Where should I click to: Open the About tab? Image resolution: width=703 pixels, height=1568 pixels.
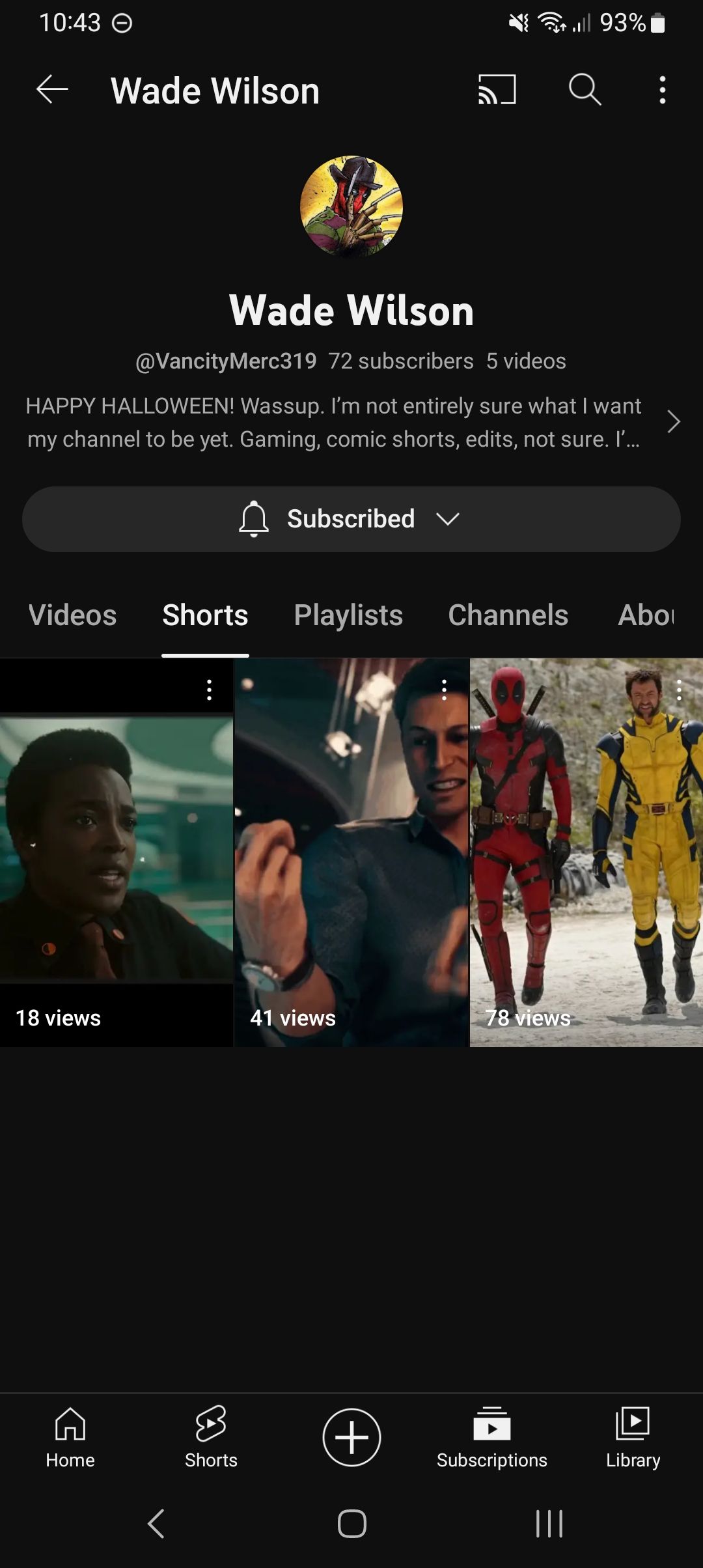click(x=646, y=615)
